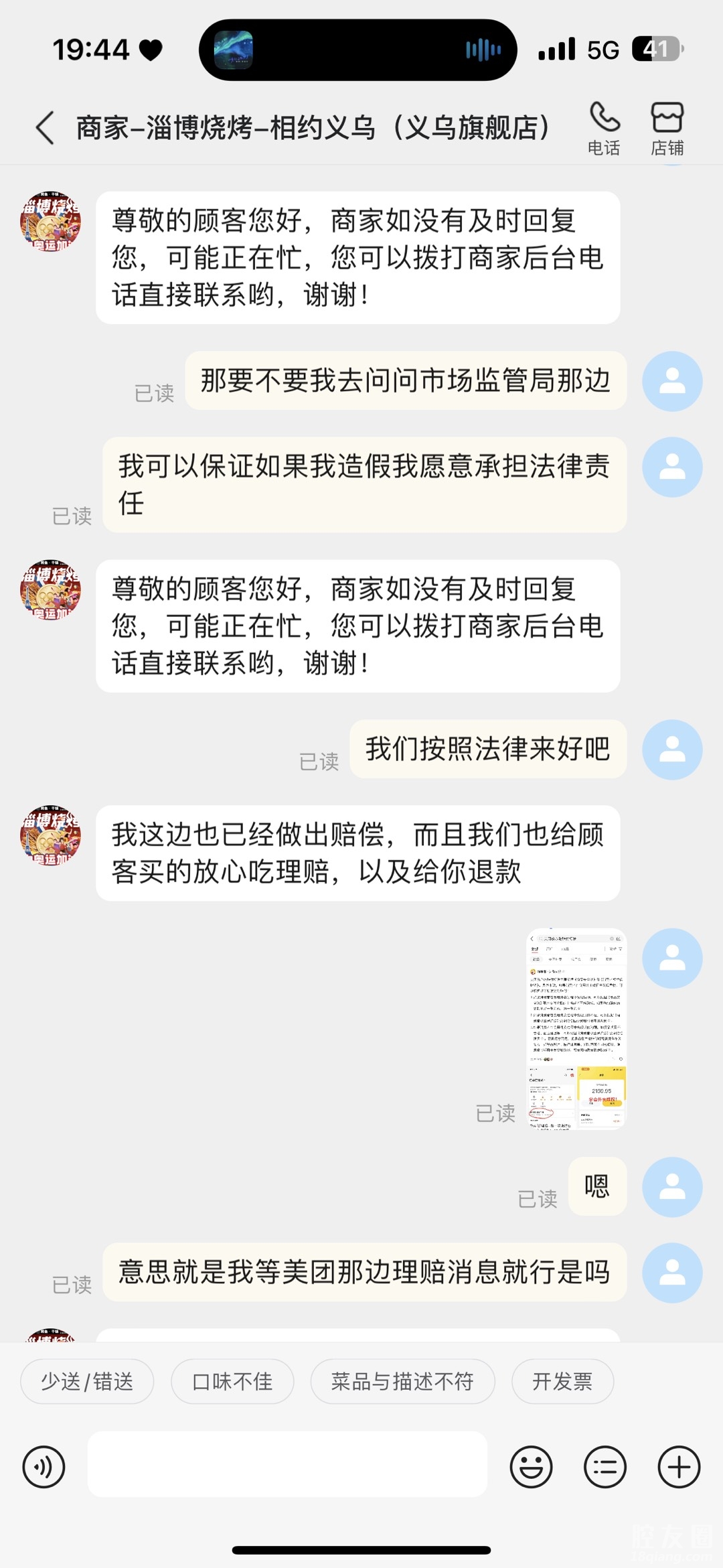Viewport: 723px width, 1568px height.
Task: Go back from the merchant chat
Action: click(45, 128)
